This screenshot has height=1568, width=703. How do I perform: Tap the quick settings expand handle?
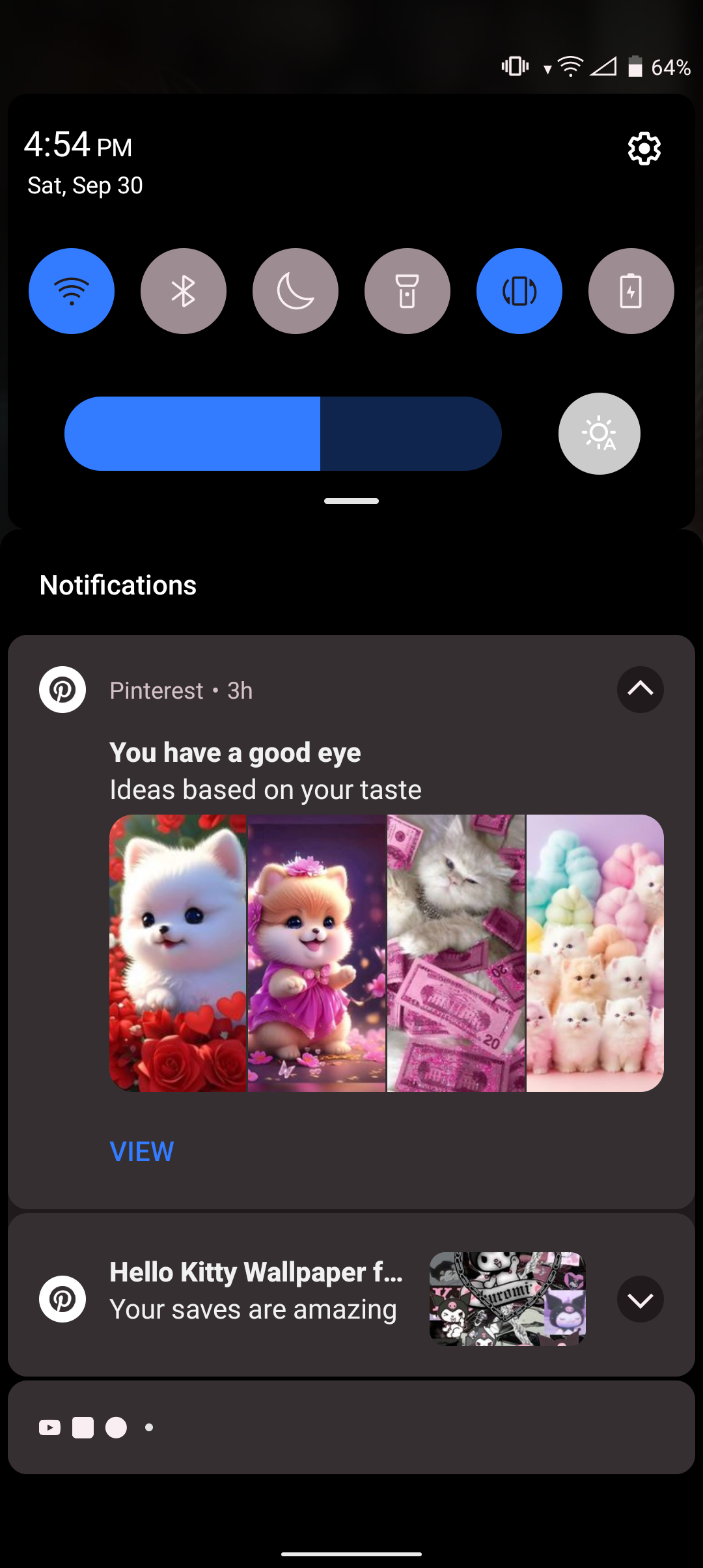[351, 501]
